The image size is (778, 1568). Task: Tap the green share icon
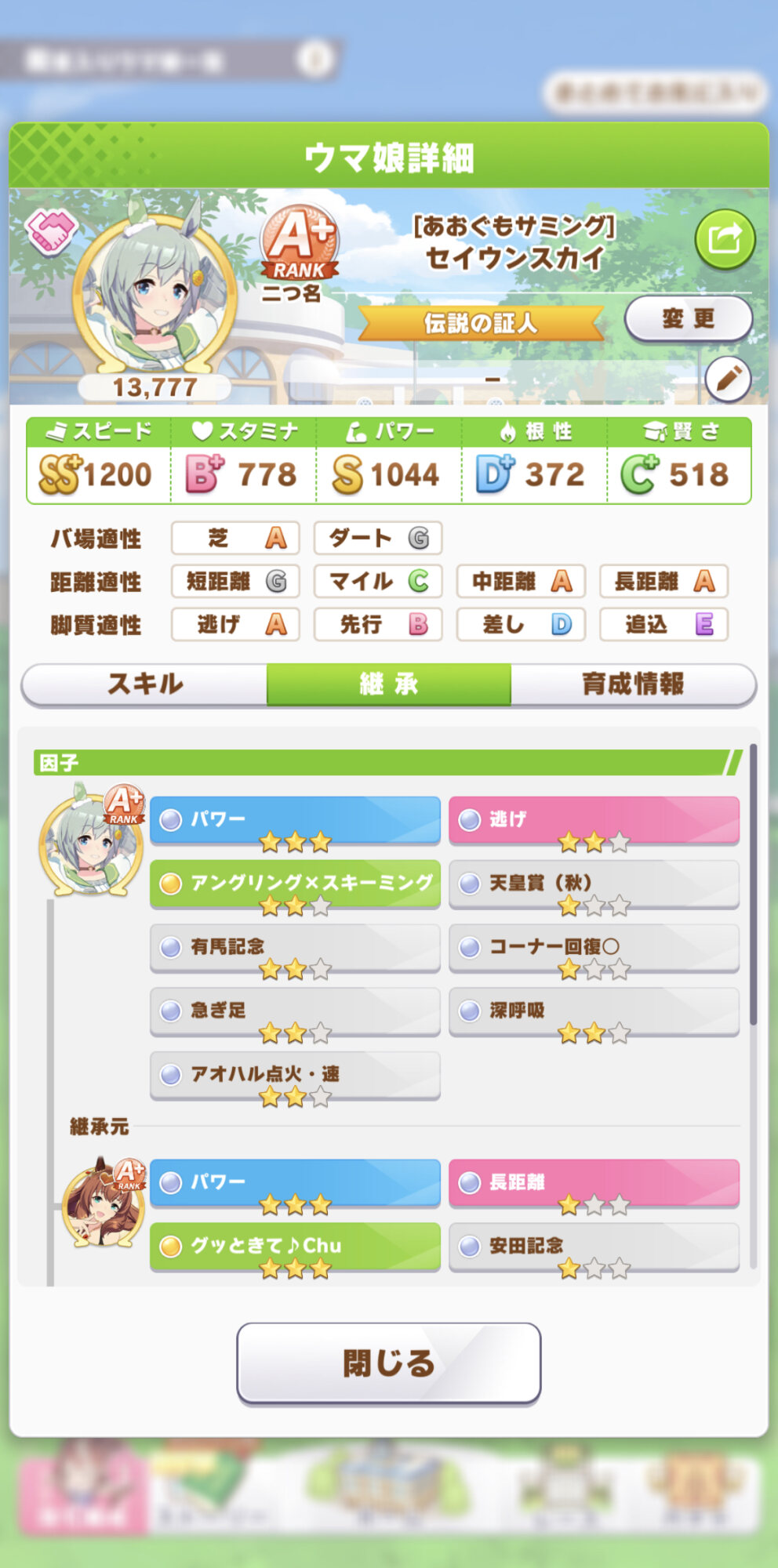pyautogui.click(x=725, y=239)
